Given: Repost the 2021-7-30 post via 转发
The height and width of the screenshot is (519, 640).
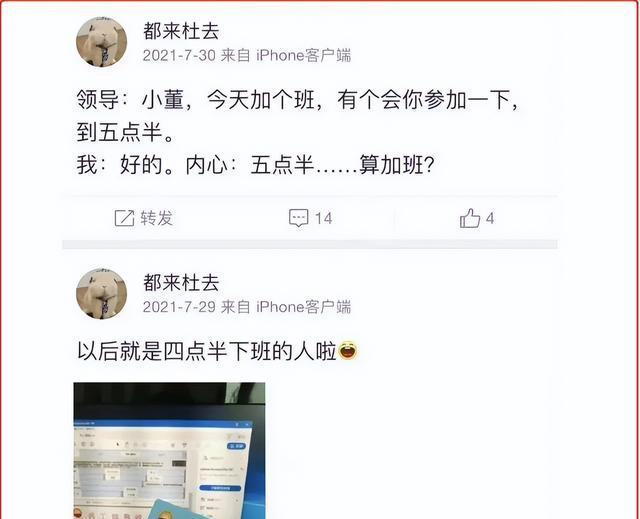Looking at the screenshot, I should [x=143, y=218].
